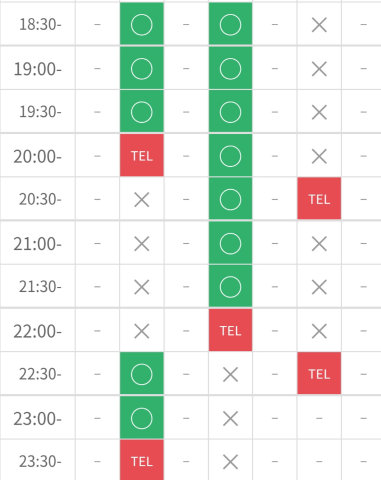Screen dimensions: 381x480
Task: Reserve the green circle slot at 21:30
Action: [x=230, y=286]
